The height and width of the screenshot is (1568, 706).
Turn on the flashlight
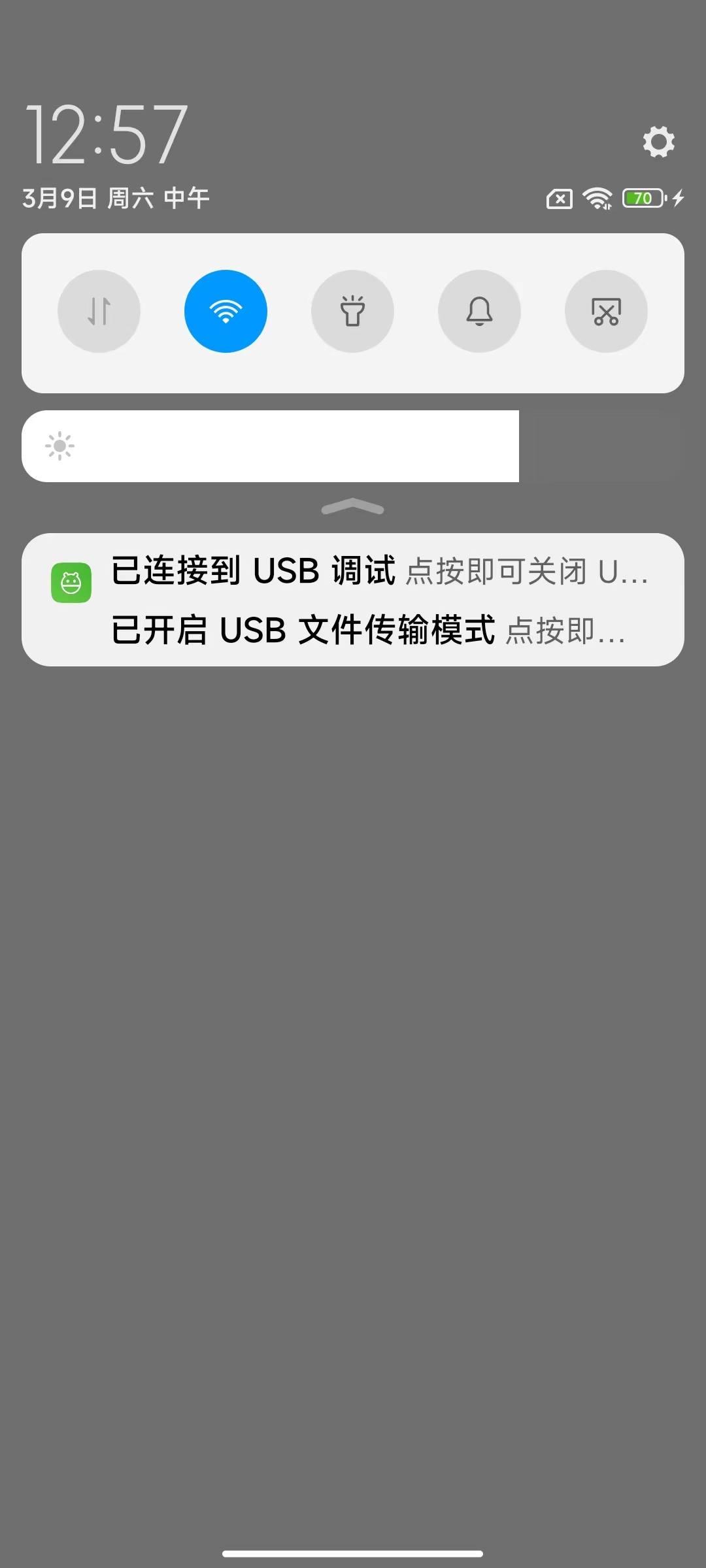(x=352, y=311)
